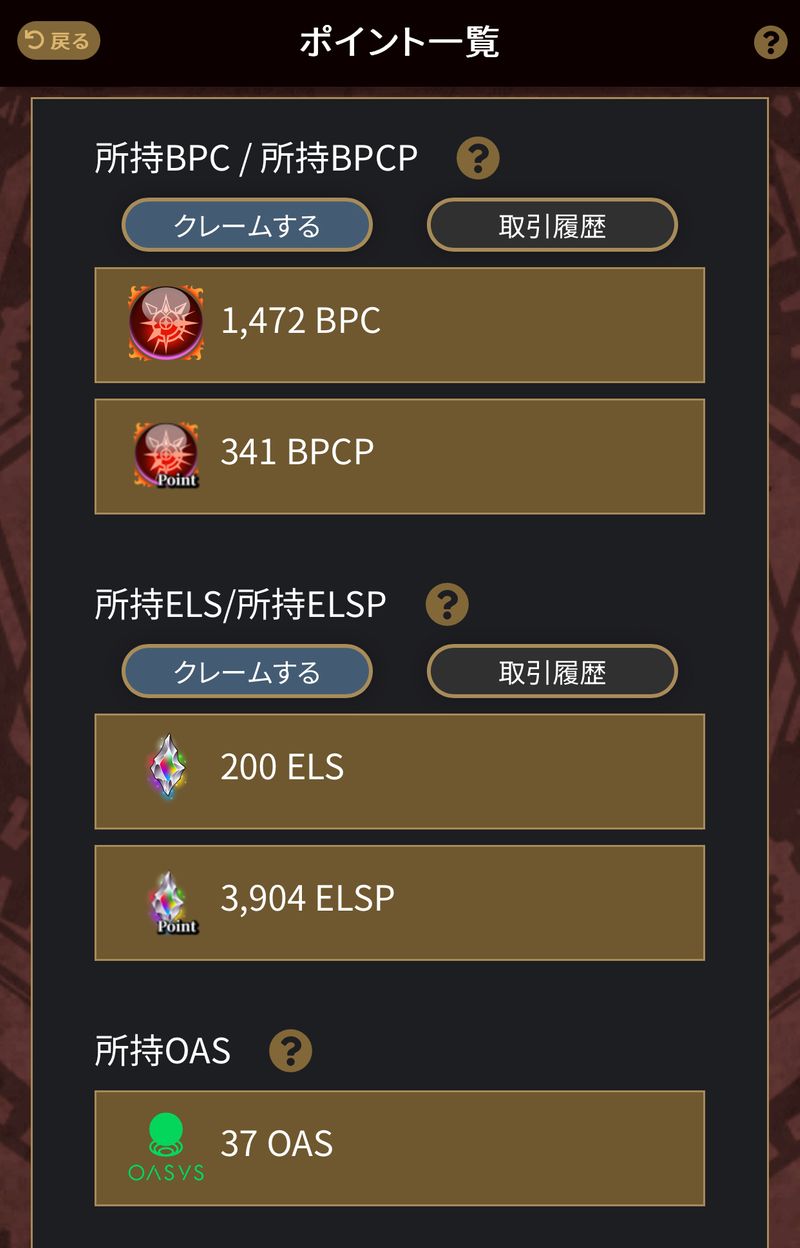Image resolution: width=800 pixels, height=1248 pixels.
Task: Go back with the 戻る button
Action: 59,41
